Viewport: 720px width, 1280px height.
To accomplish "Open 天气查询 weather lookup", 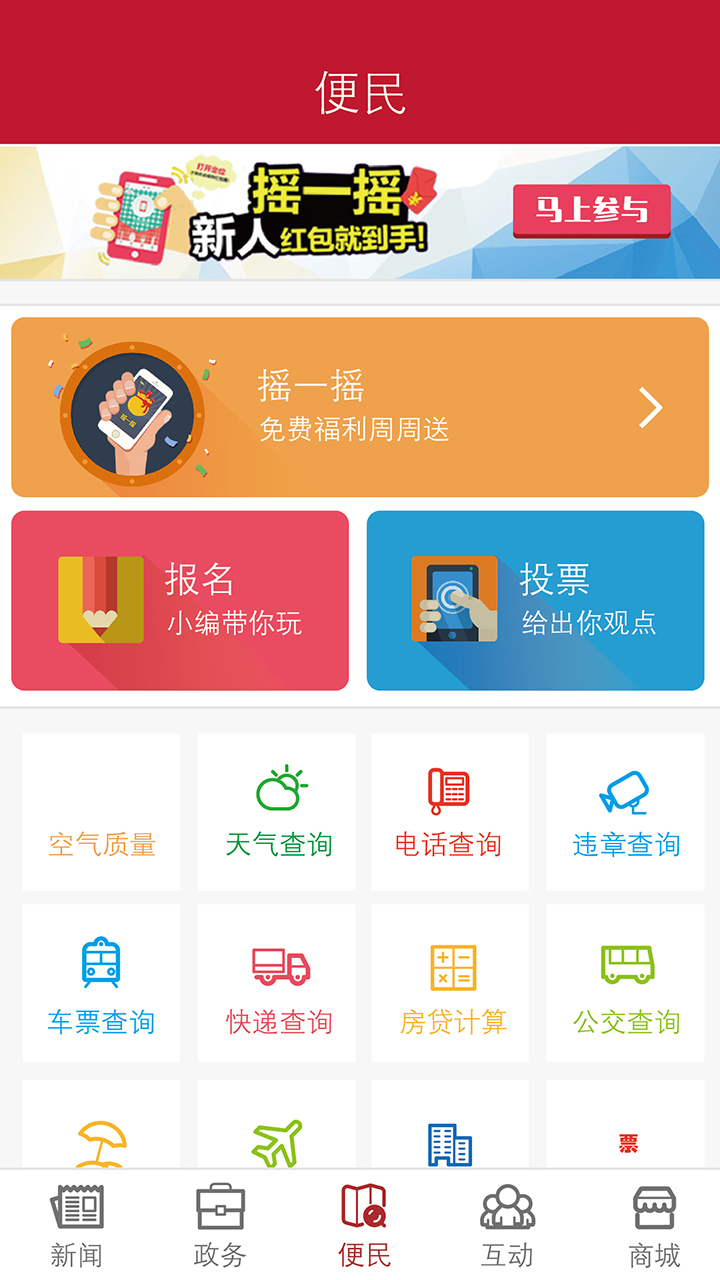I will pyautogui.click(x=277, y=812).
